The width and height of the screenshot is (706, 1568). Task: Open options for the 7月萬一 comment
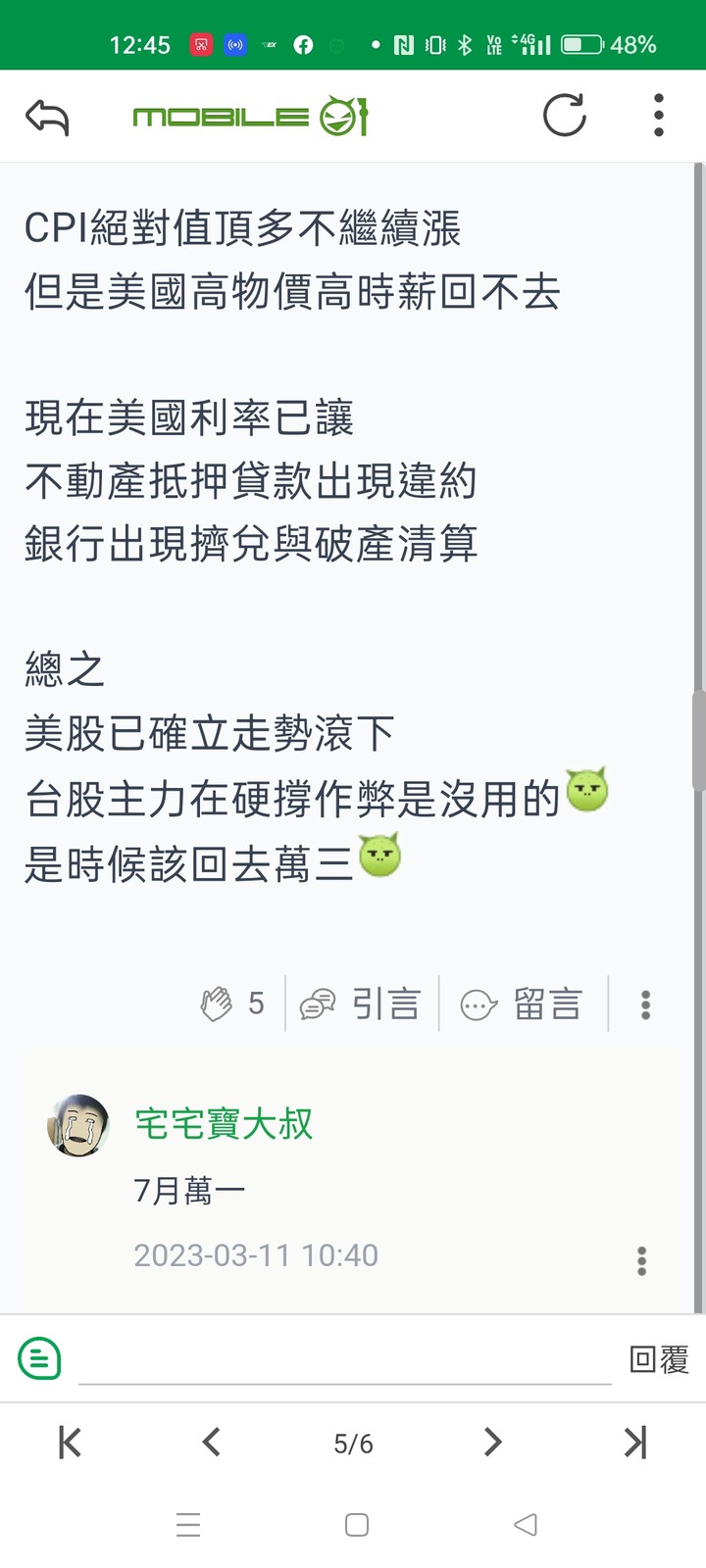[641, 1260]
